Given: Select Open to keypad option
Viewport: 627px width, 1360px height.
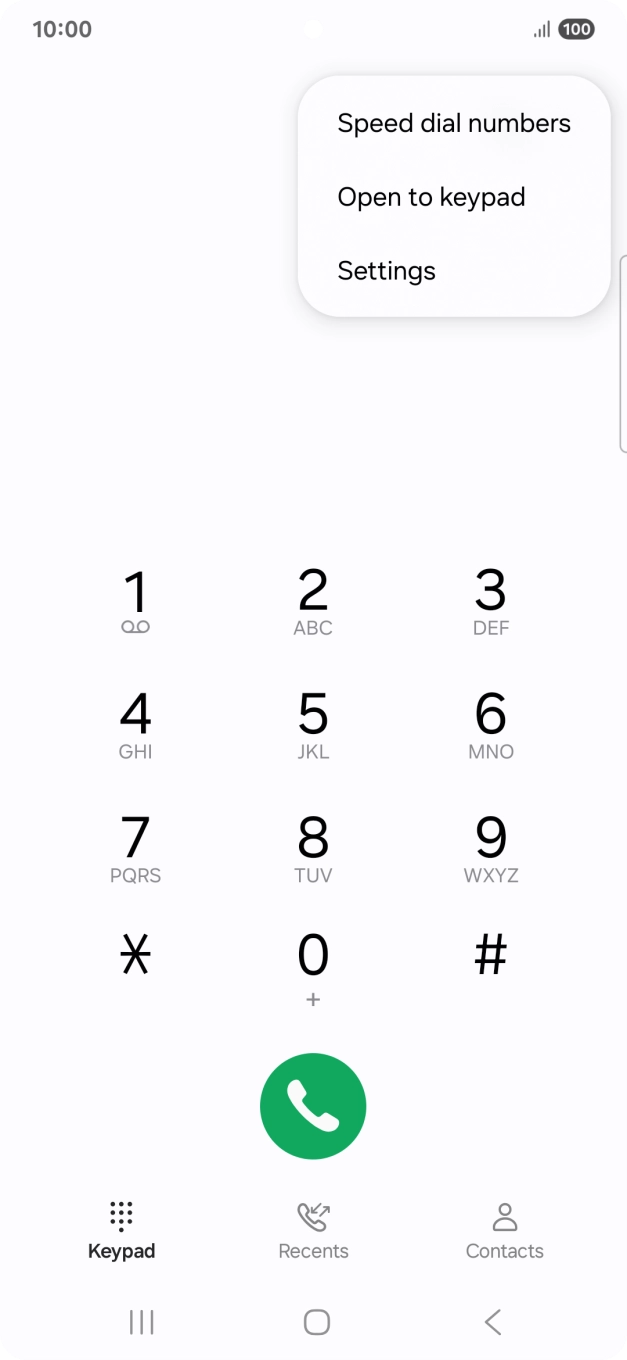Looking at the screenshot, I should (x=431, y=198).
